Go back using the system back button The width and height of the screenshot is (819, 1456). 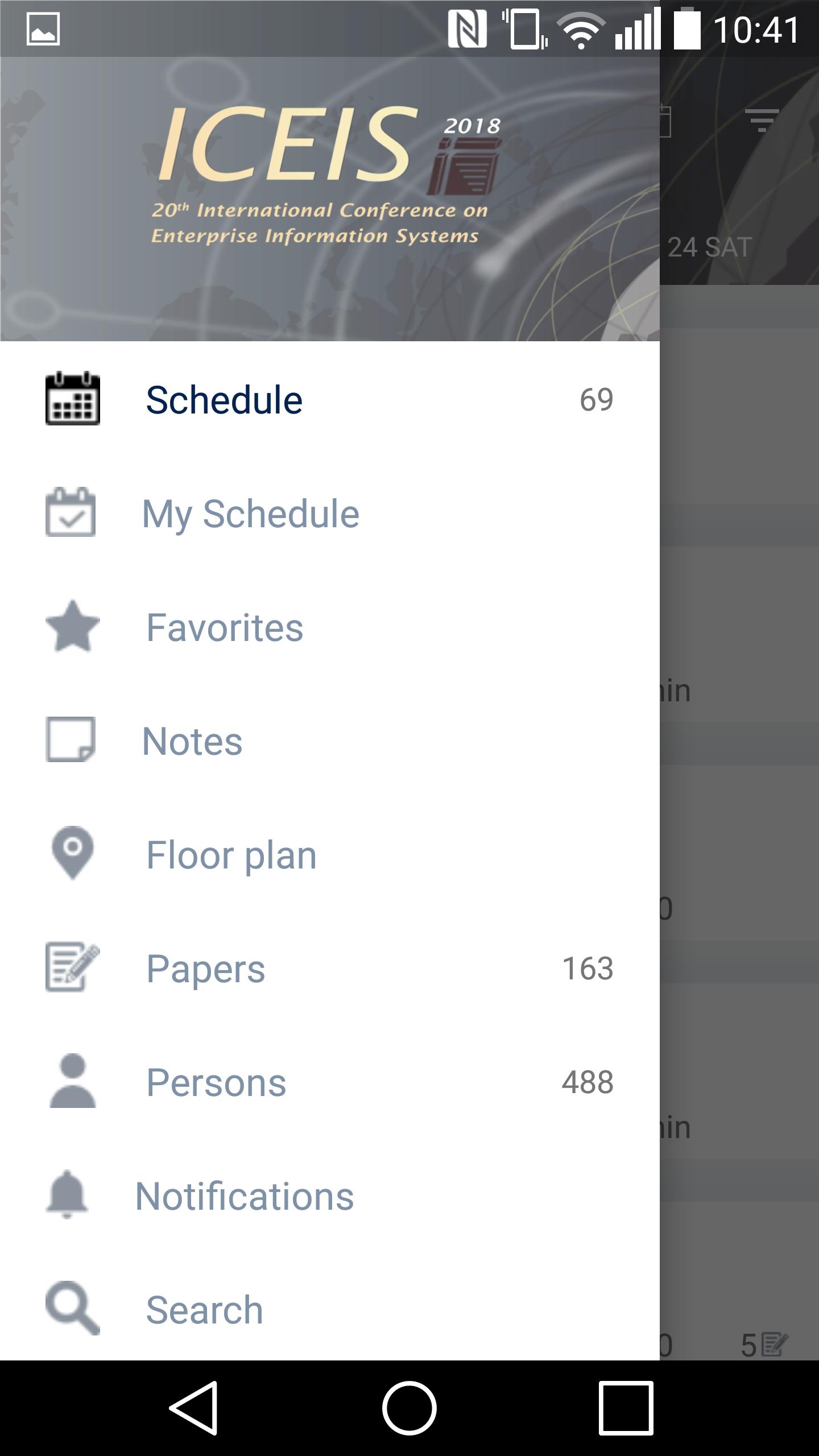coord(193,1408)
